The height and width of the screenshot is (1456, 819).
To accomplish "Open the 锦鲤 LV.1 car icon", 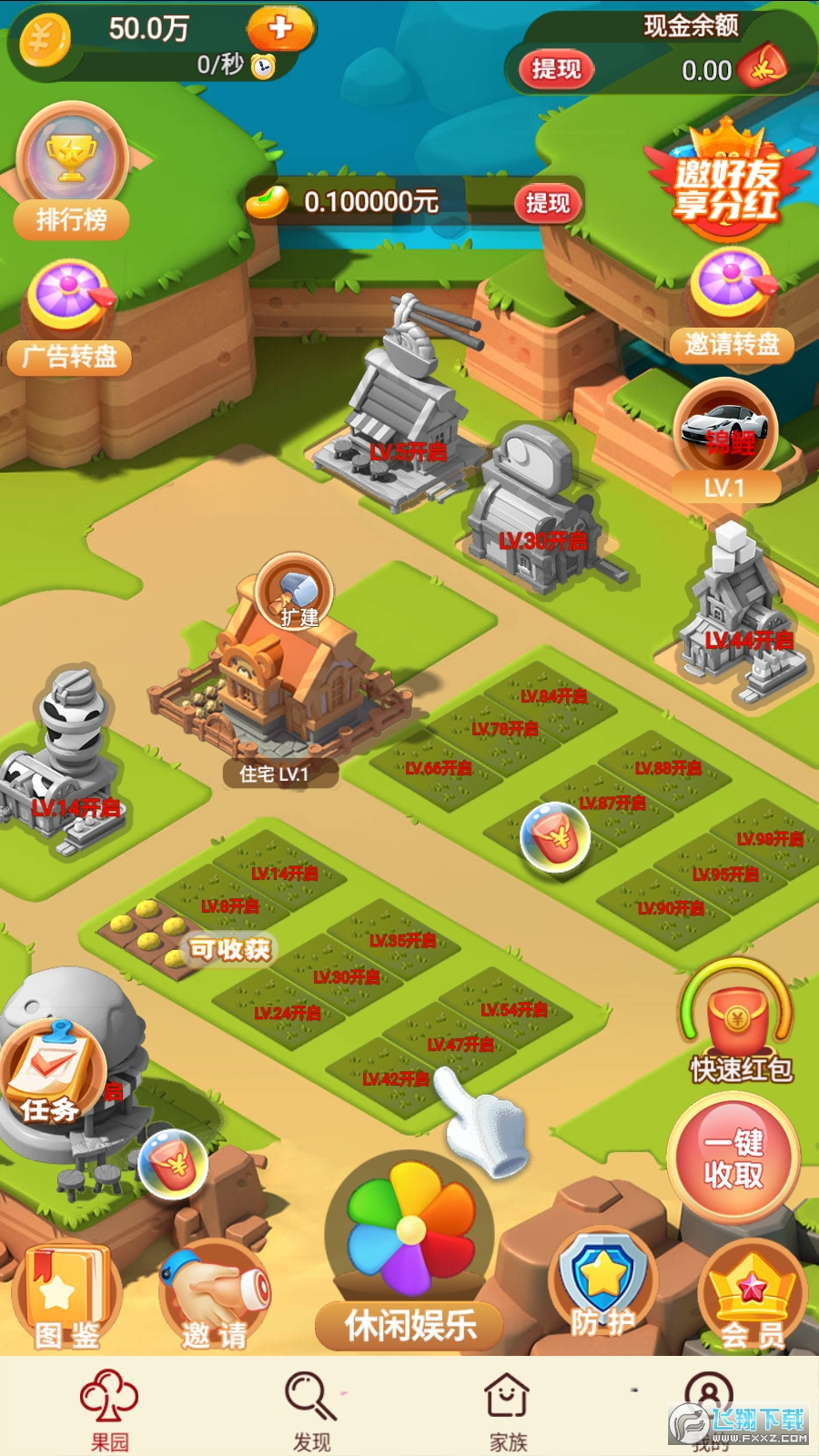I will (x=725, y=435).
